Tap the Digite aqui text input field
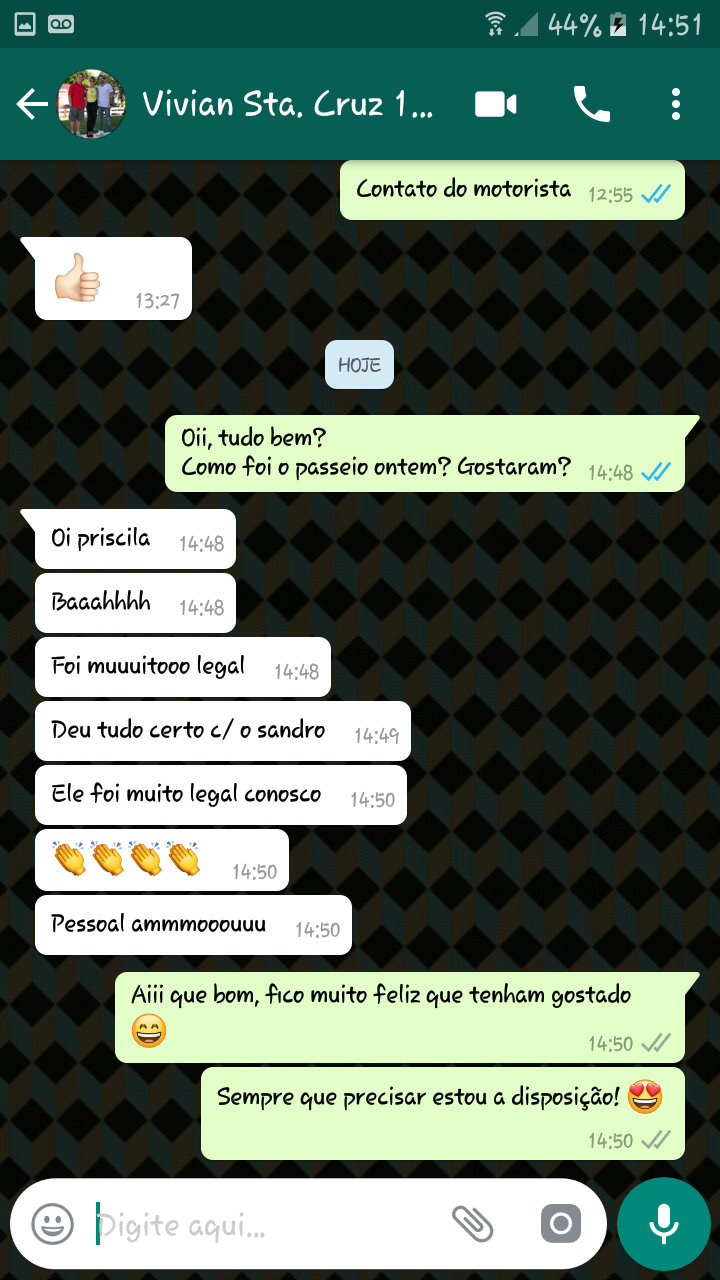 coord(250,1222)
